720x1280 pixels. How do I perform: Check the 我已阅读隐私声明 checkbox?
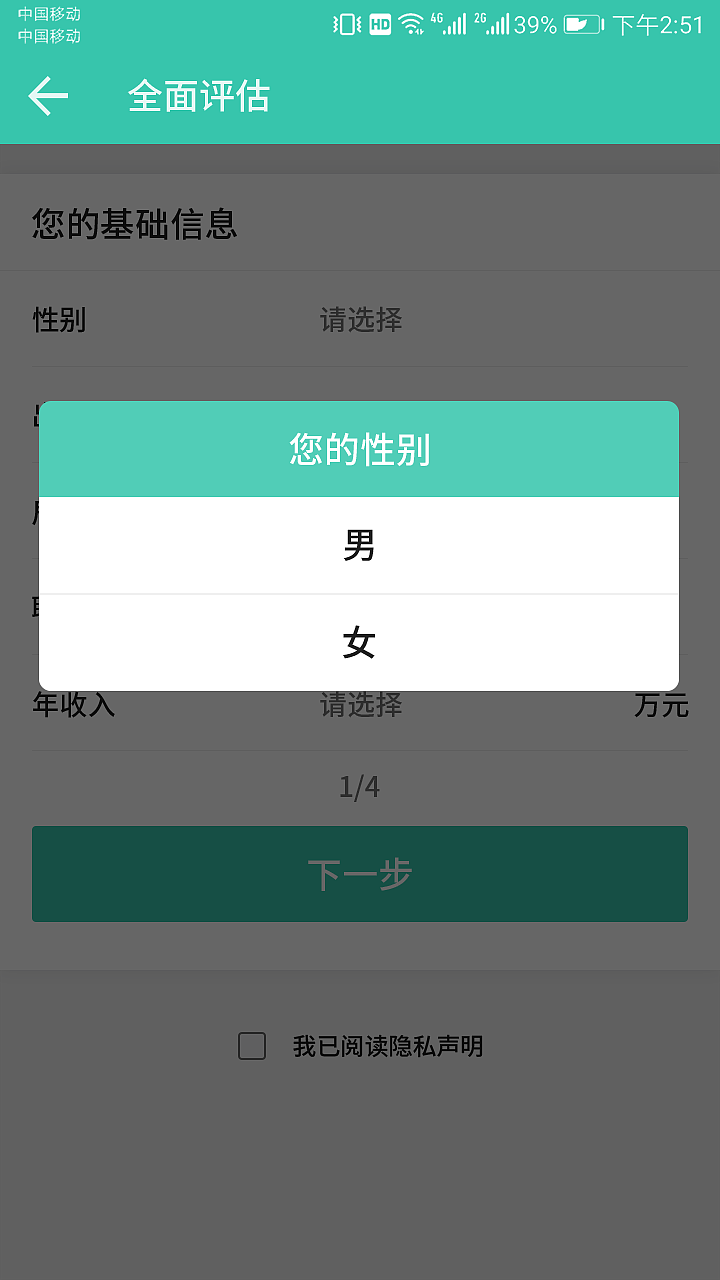251,1046
